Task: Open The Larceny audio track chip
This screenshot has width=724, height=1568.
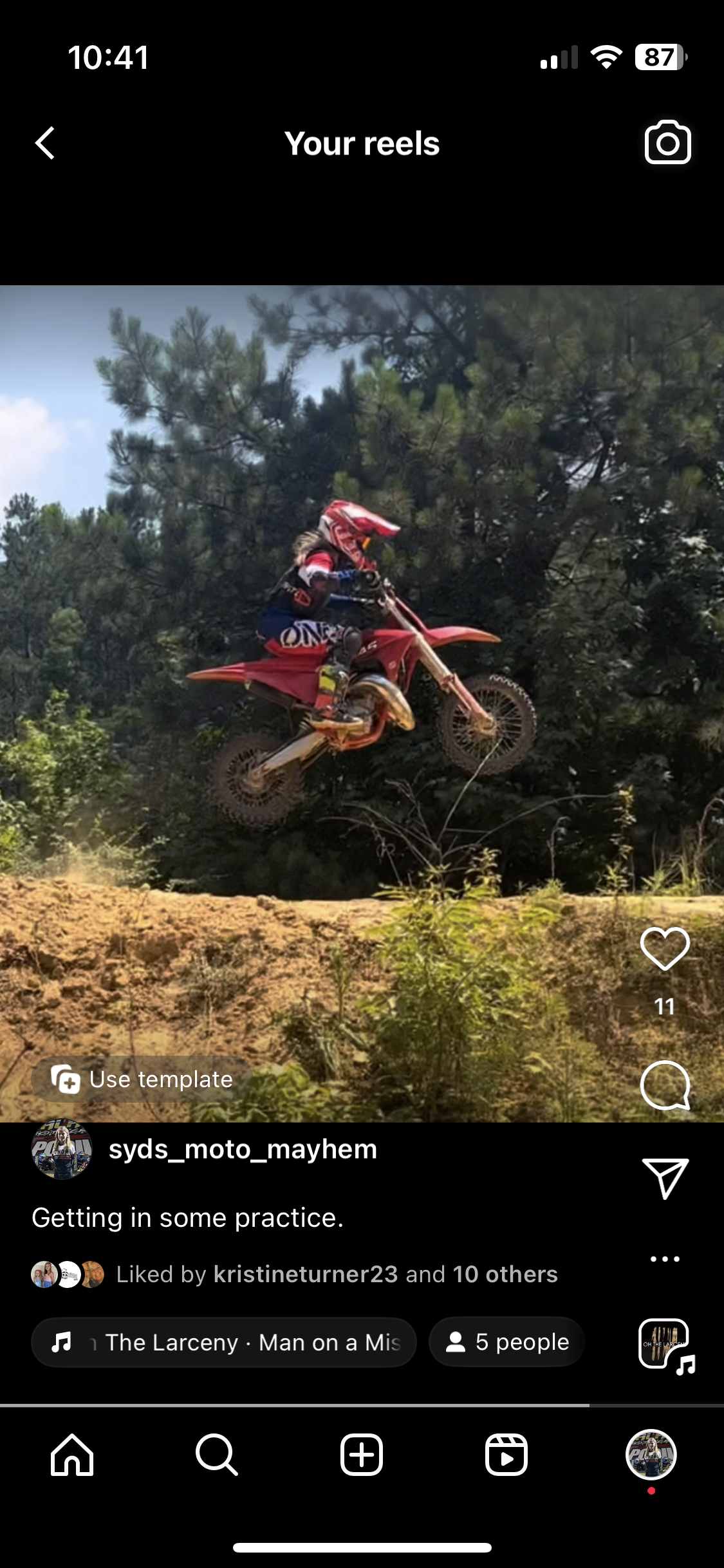Action: [224, 1342]
